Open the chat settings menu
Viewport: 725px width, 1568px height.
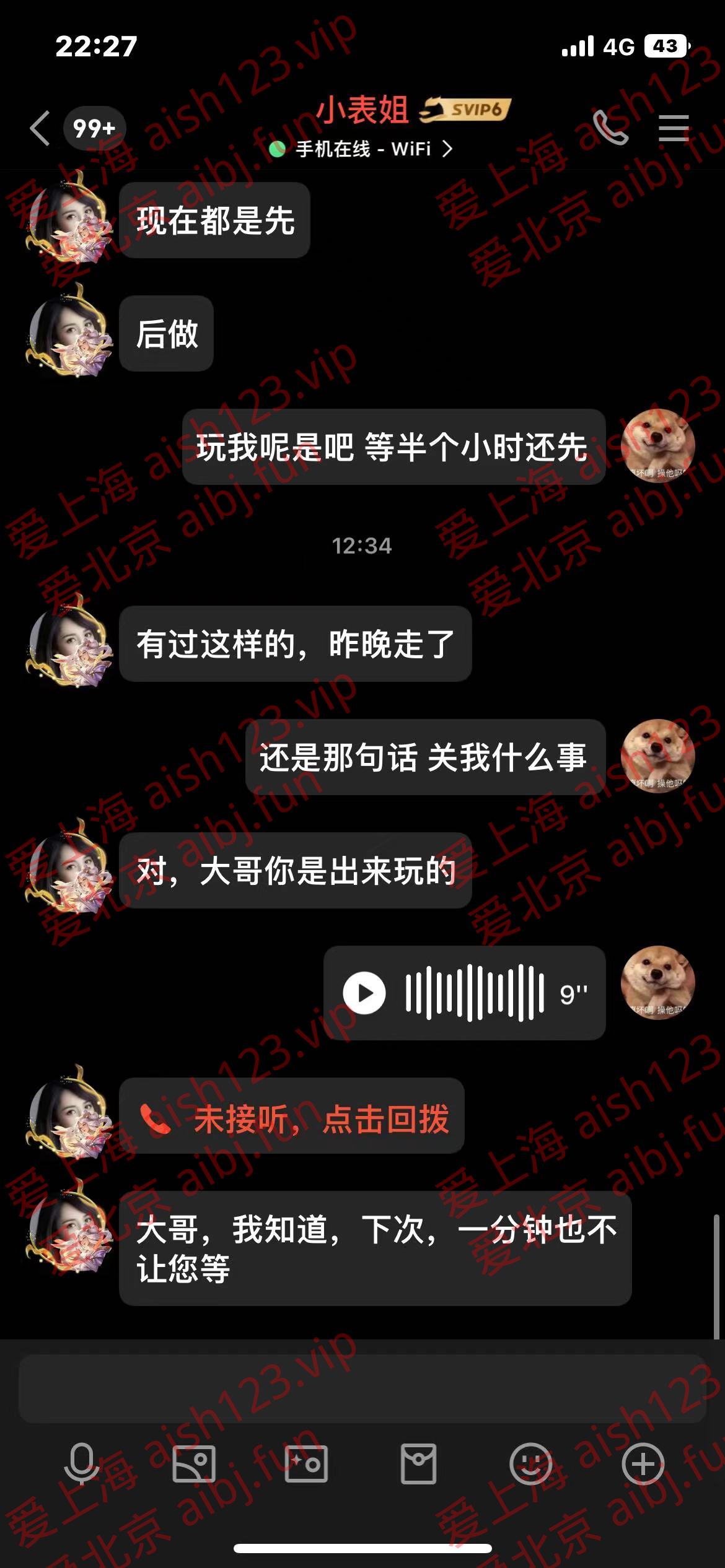[674, 128]
